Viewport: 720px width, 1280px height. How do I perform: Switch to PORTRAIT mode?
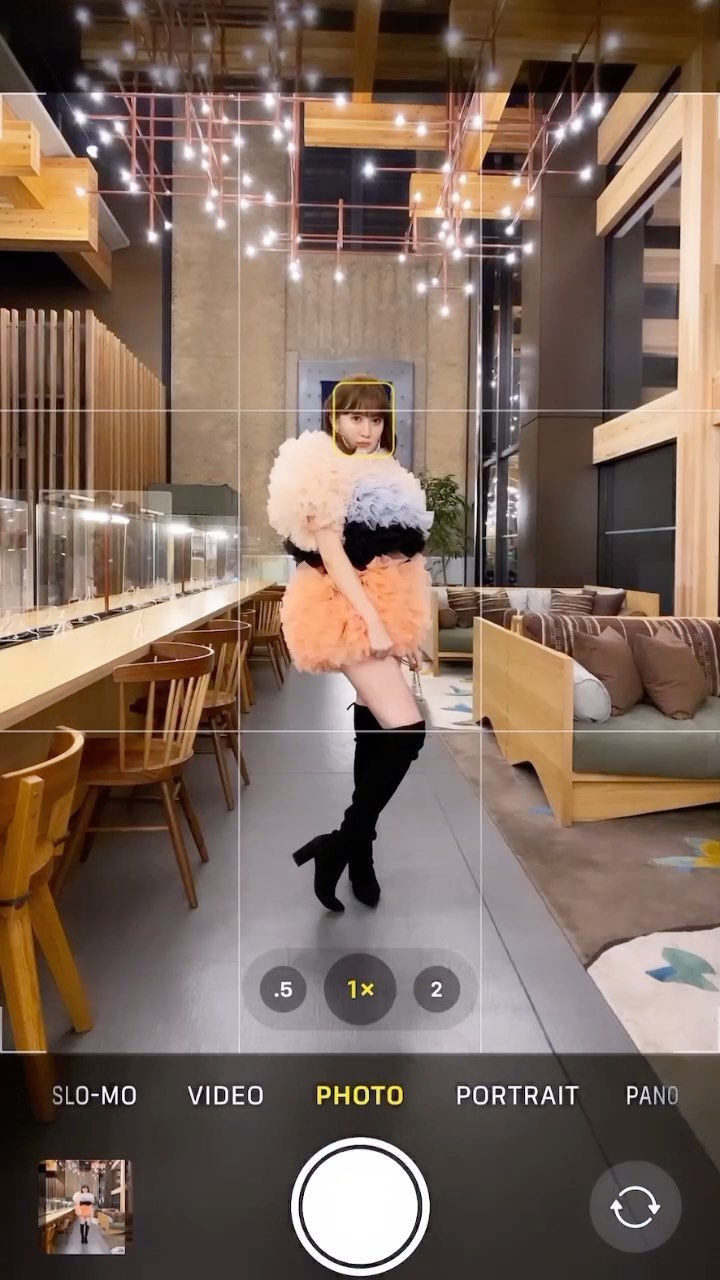click(x=517, y=1096)
